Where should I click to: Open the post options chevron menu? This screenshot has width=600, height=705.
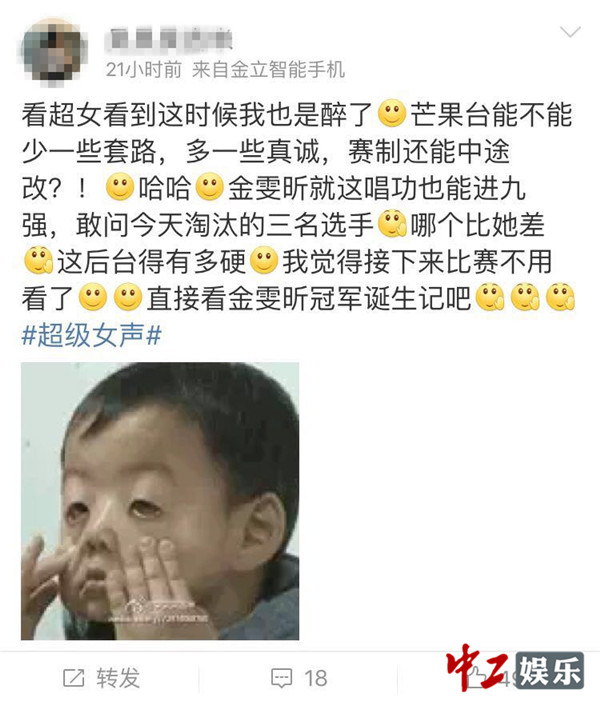570,32
